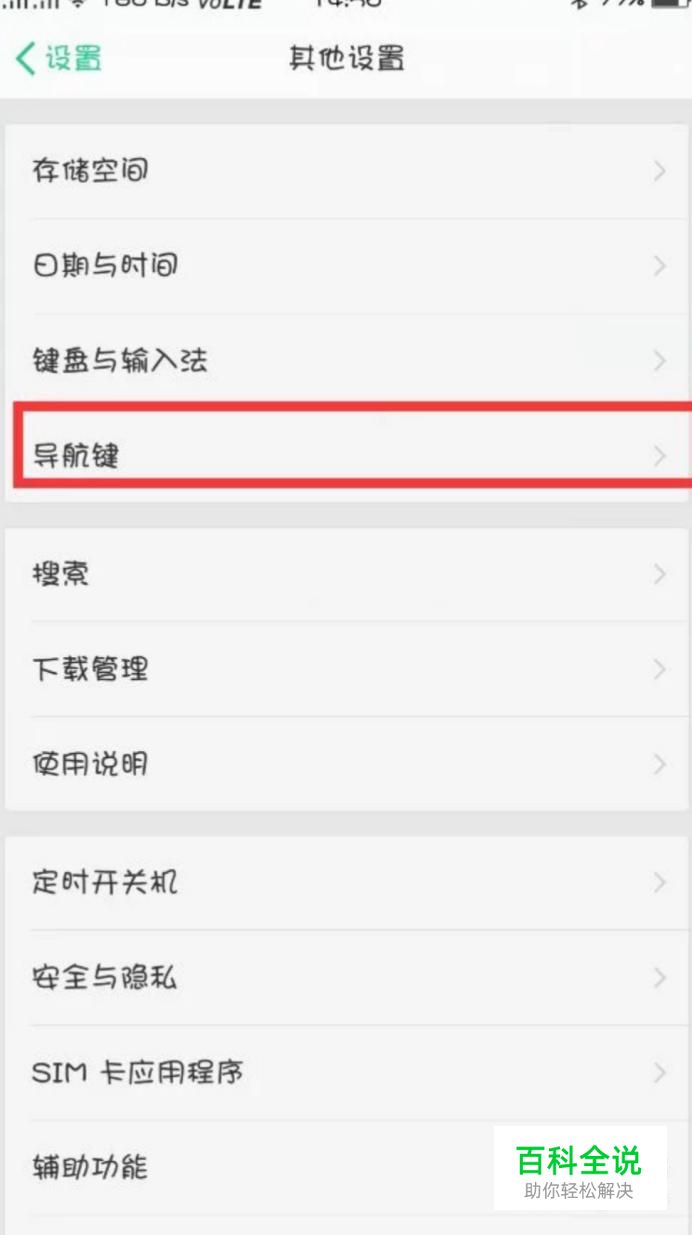The height and width of the screenshot is (1235, 692).
Task: Open 安全与隐私 settings
Action: [x=348, y=977]
